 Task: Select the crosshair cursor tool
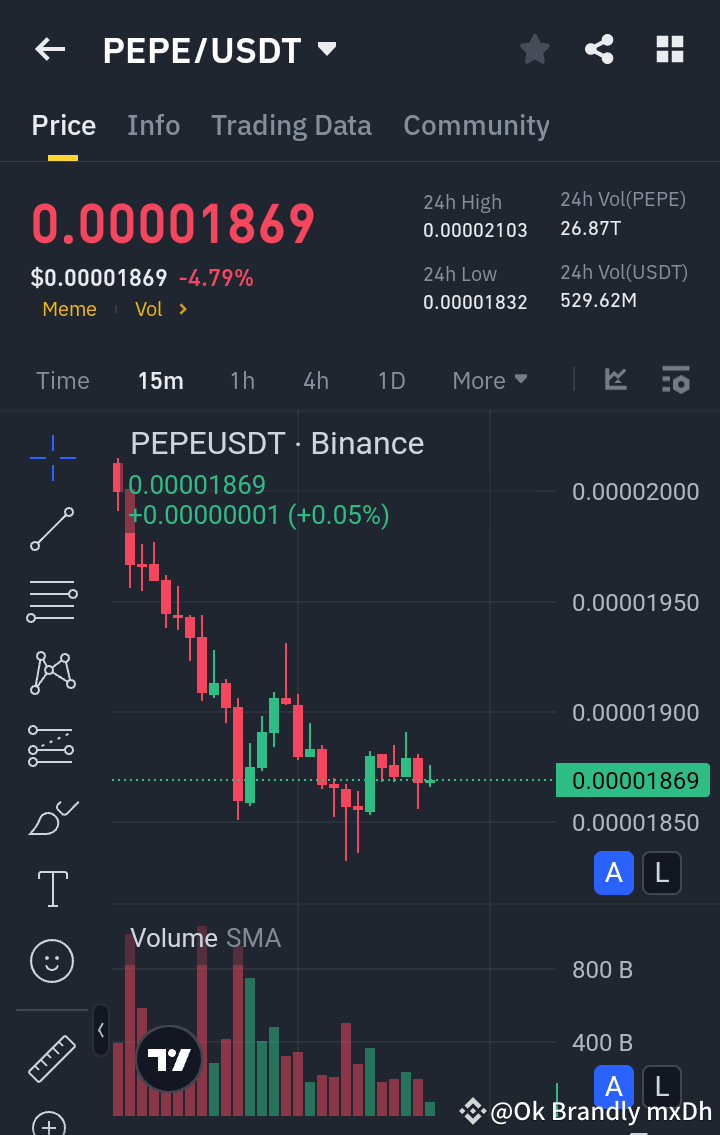(x=52, y=460)
